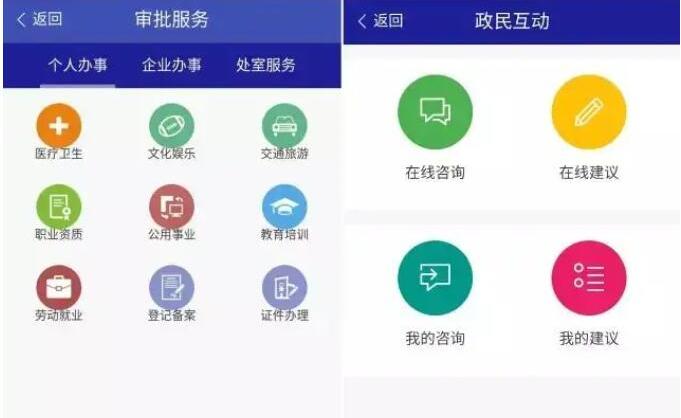Screen dimensions: 681x418
Task: Switch to the 企业办事 tab
Action: [171, 66]
